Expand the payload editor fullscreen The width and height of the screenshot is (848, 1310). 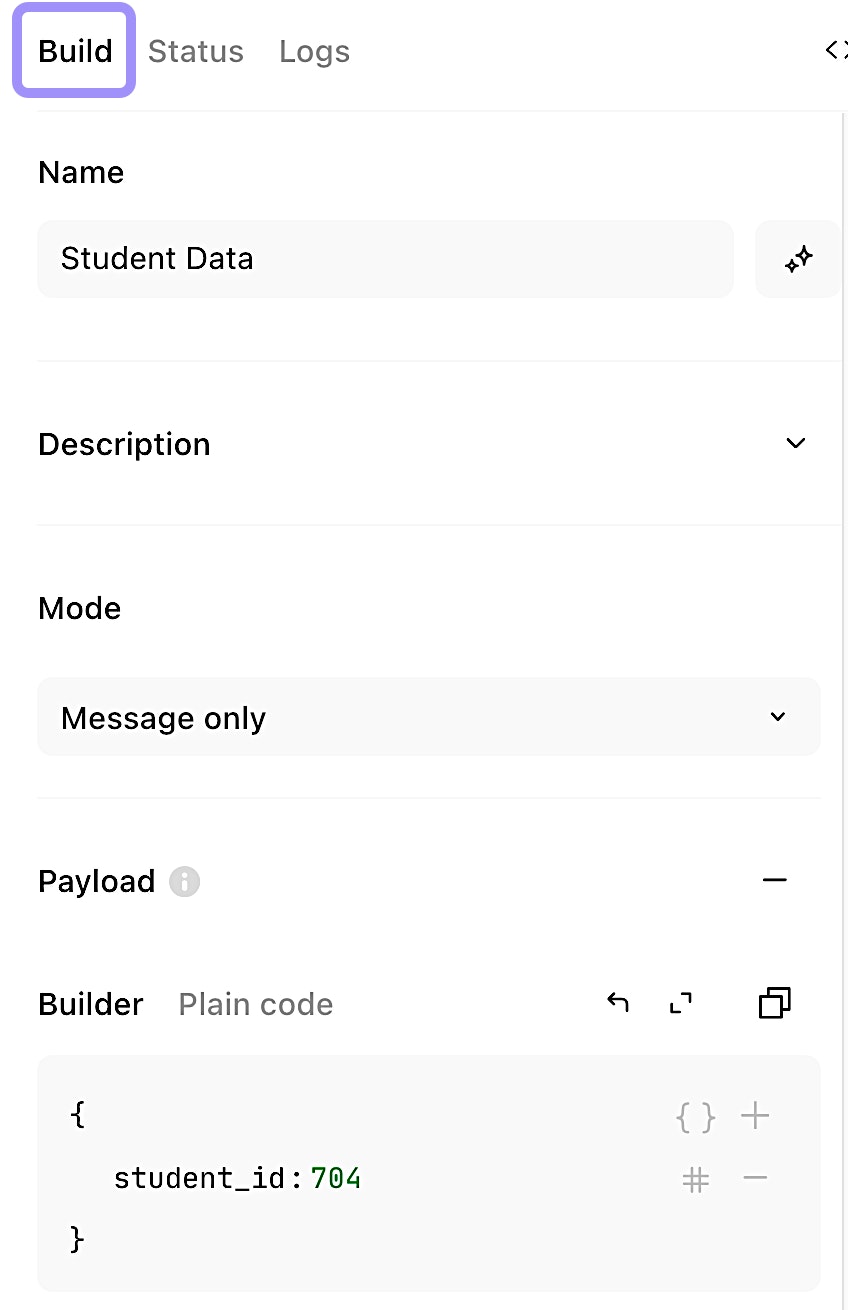coord(681,1002)
